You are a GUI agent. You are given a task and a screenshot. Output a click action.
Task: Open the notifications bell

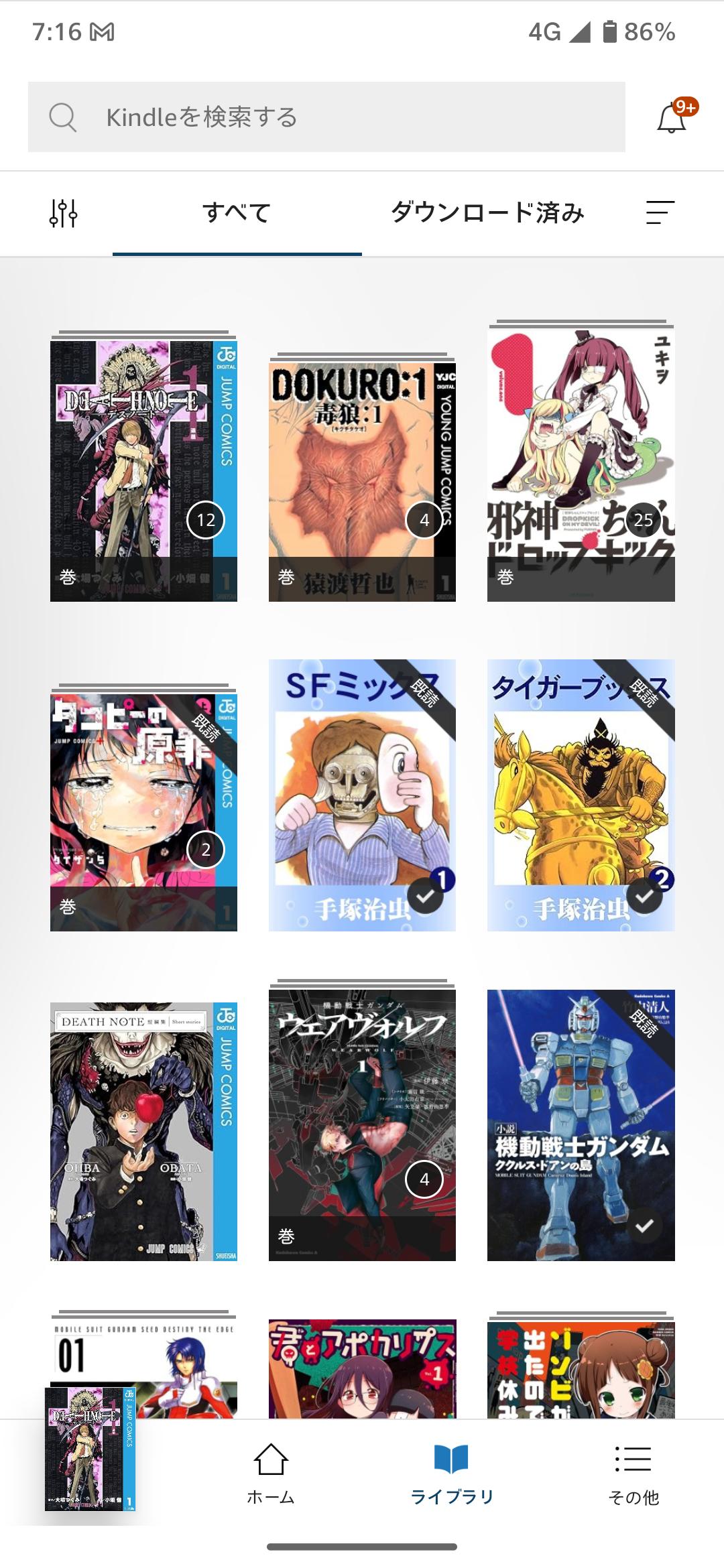[672, 119]
